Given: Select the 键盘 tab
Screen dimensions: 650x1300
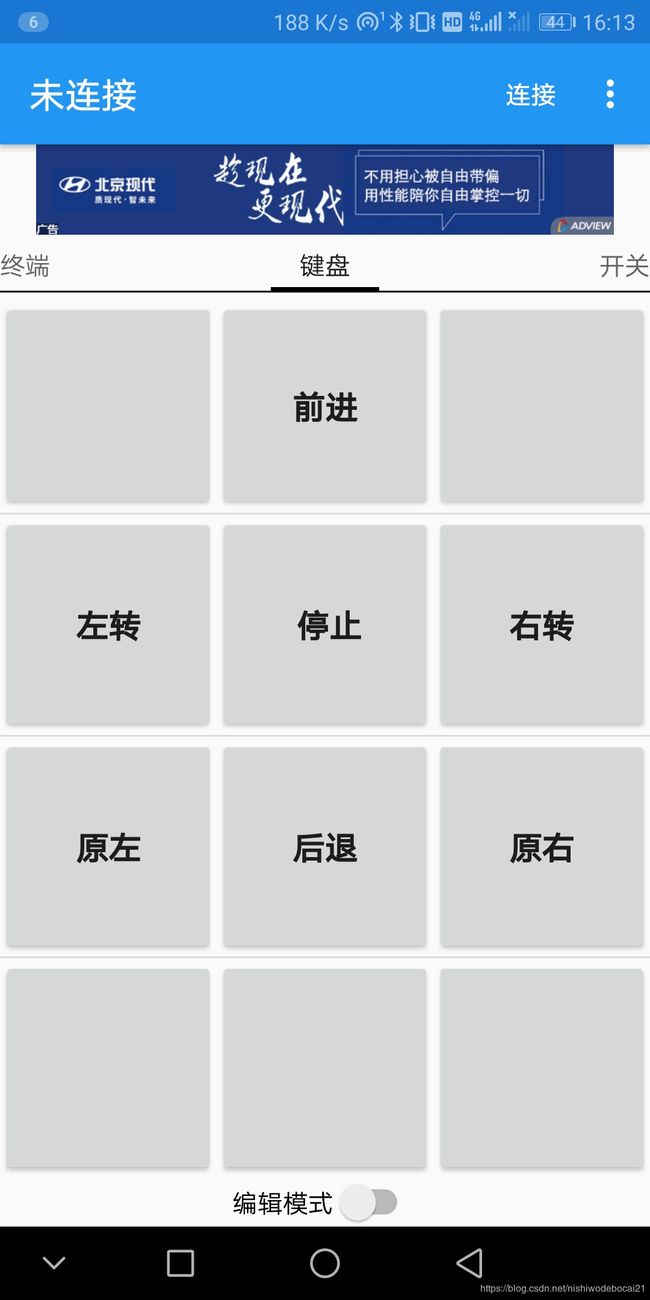Looking at the screenshot, I should tap(325, 266).
